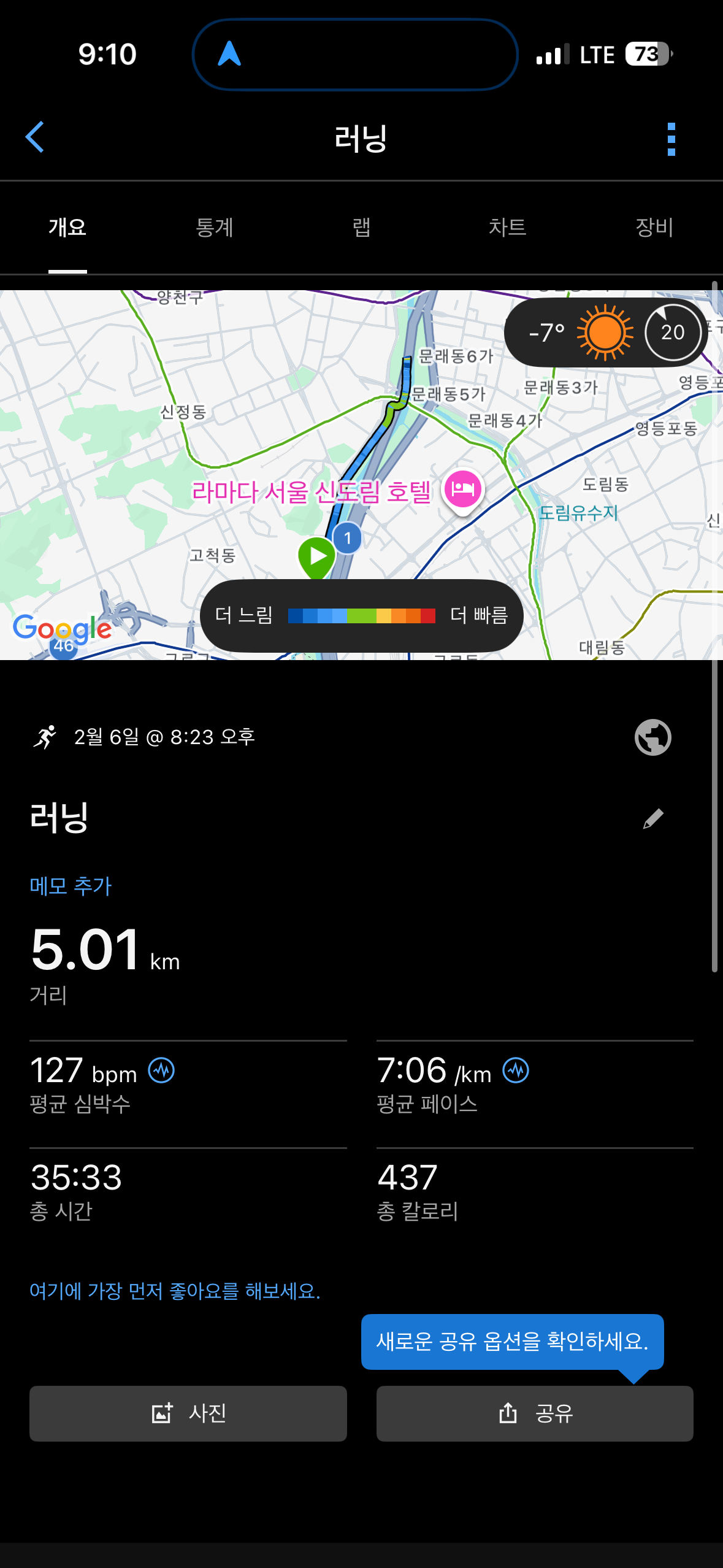Tap the hotel pin for 라마다 서울 신도림 호텔
This screenshot has height=1568, width=723.
coord(464,489)
